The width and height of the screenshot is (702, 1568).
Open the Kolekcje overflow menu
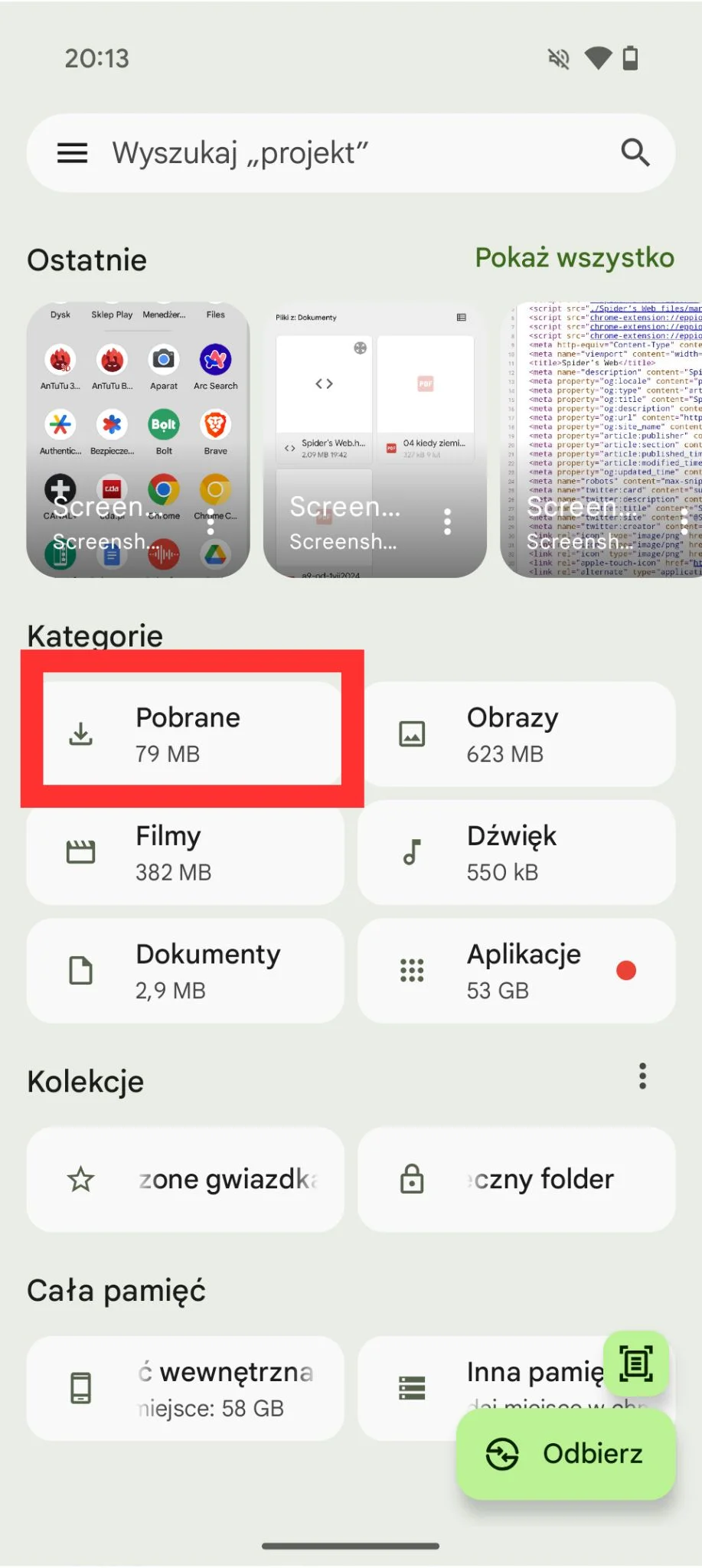tap(643, 1076)
